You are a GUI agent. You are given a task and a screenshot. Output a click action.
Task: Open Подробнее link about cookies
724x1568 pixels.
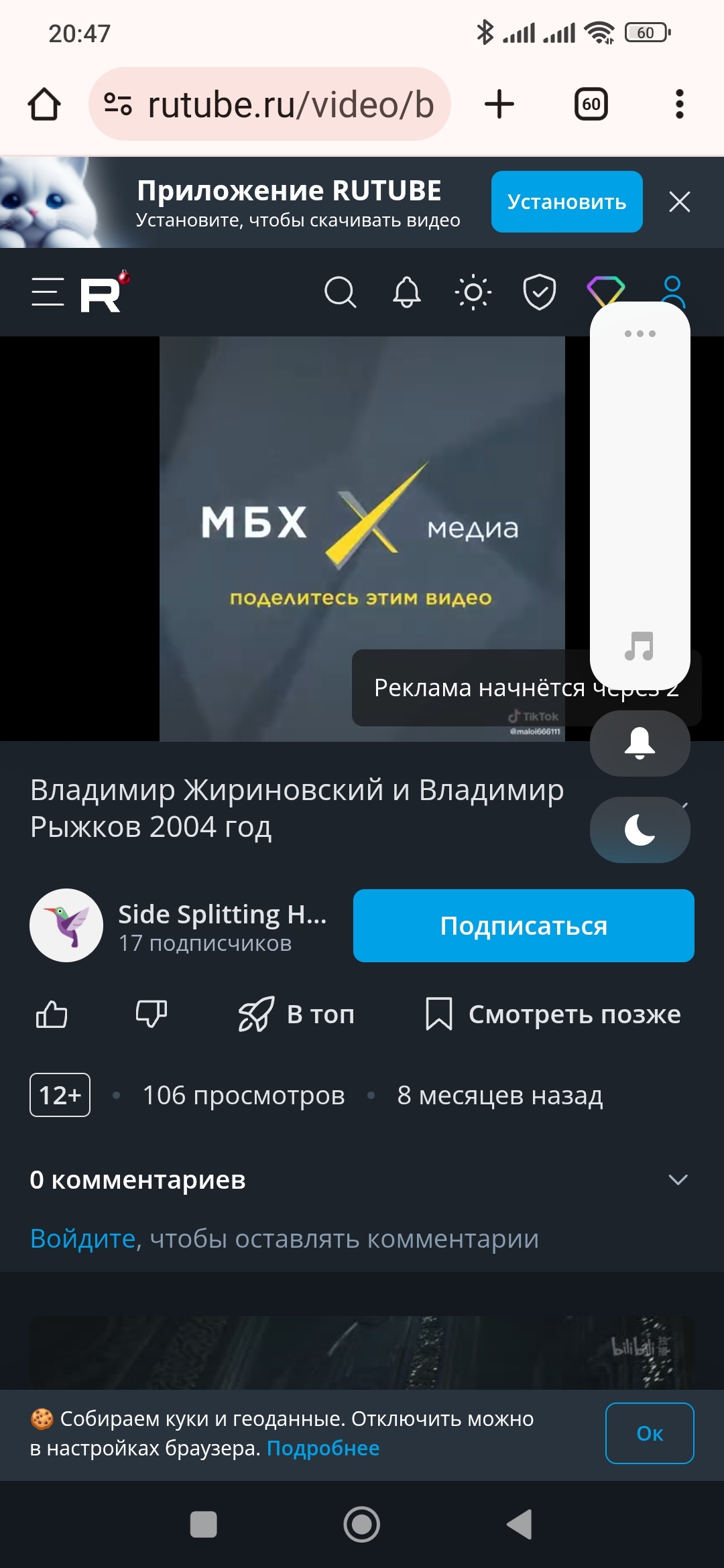click(322, 1448)
